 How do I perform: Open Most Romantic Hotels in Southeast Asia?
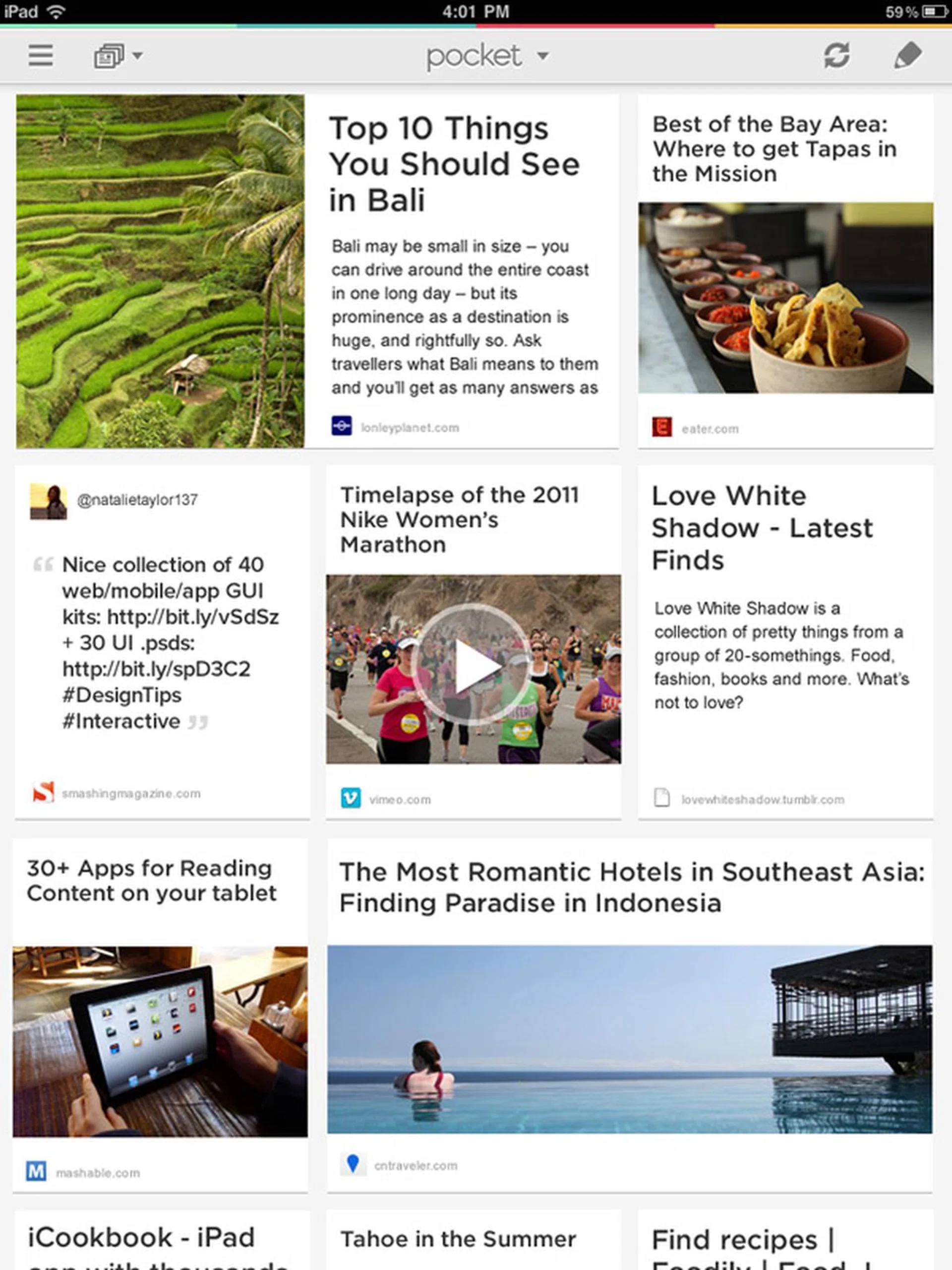(630, 888)
